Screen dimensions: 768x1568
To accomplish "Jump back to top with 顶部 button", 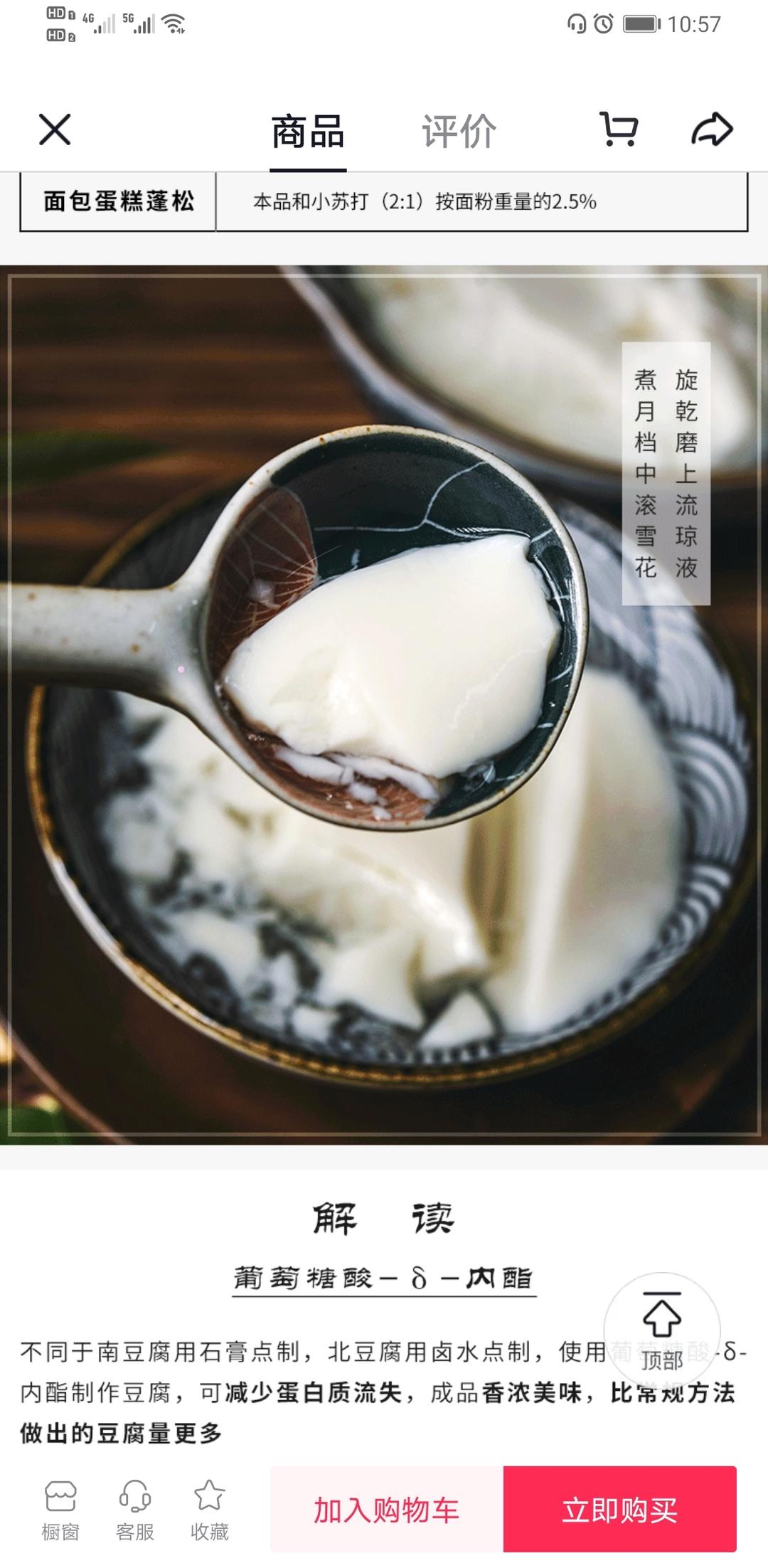I will [x=662, y=1330].
